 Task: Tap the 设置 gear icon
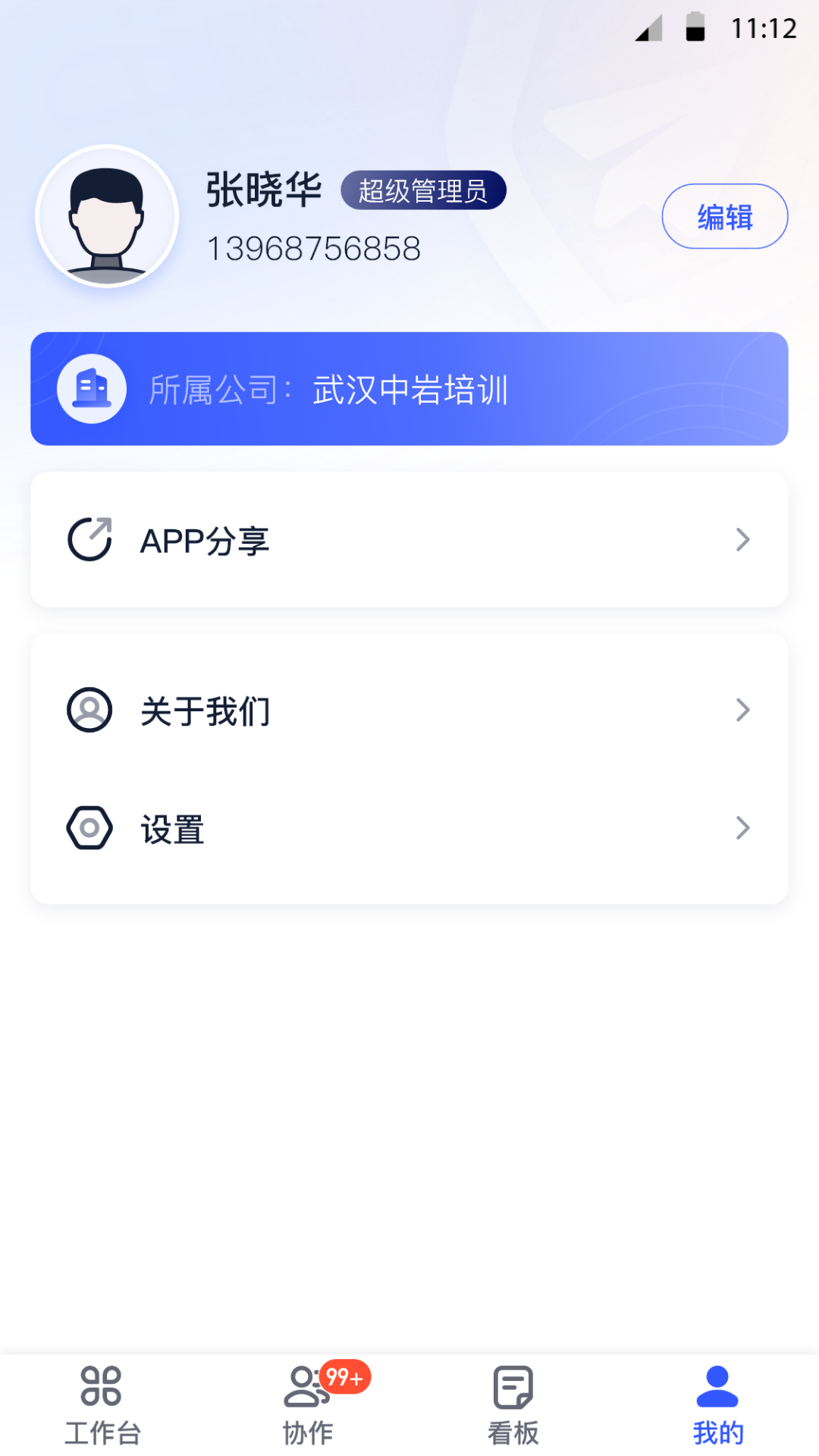(89, 827)
